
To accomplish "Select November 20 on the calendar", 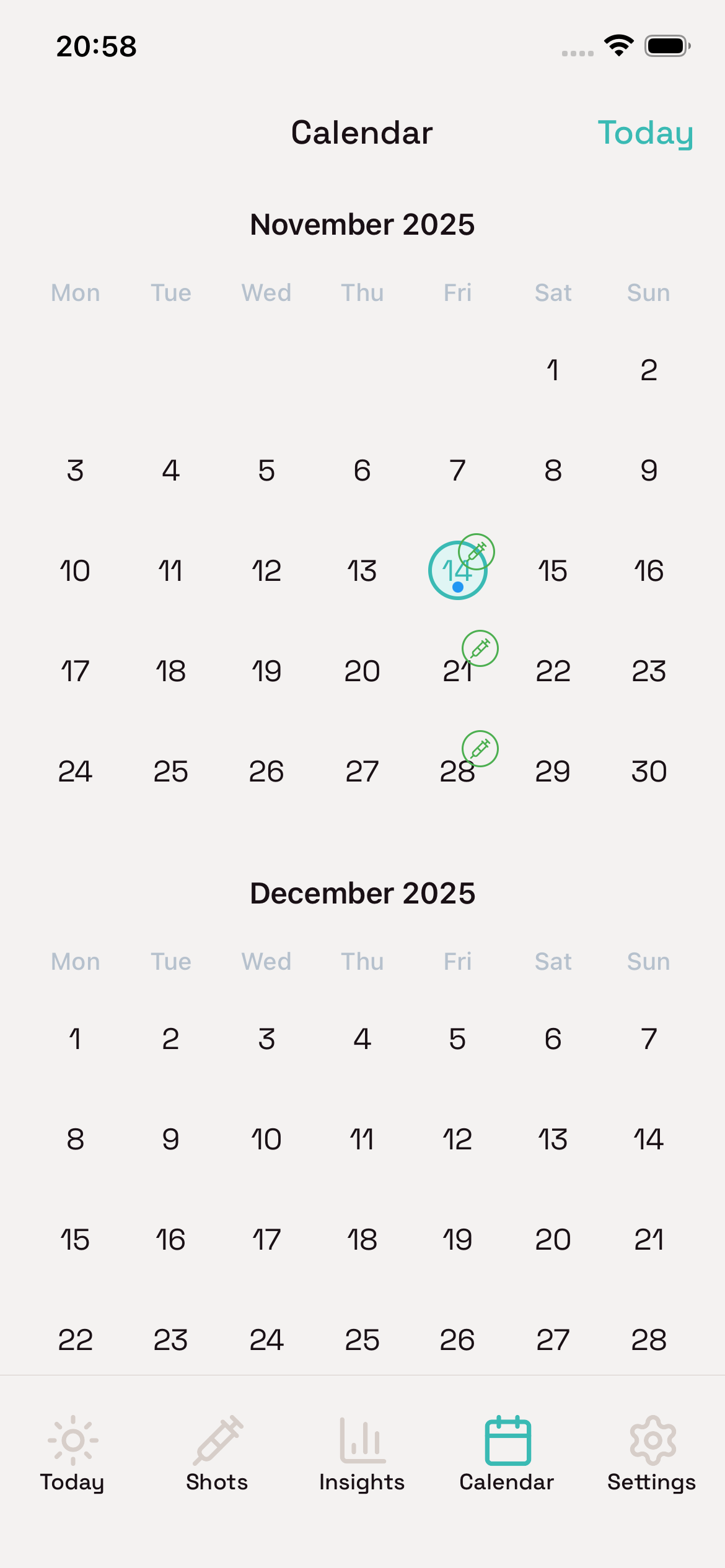I will coord(362,671).
